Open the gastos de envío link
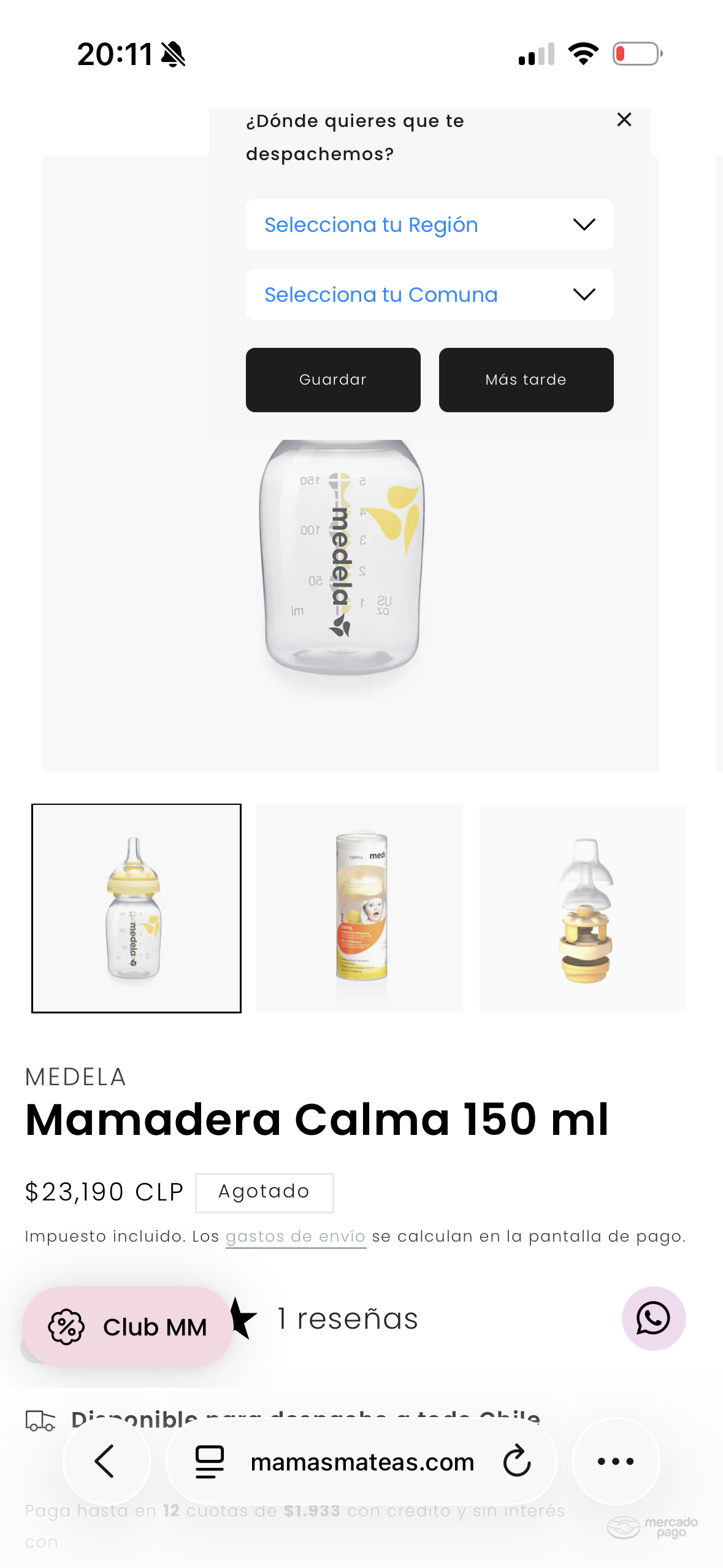 295,1236
